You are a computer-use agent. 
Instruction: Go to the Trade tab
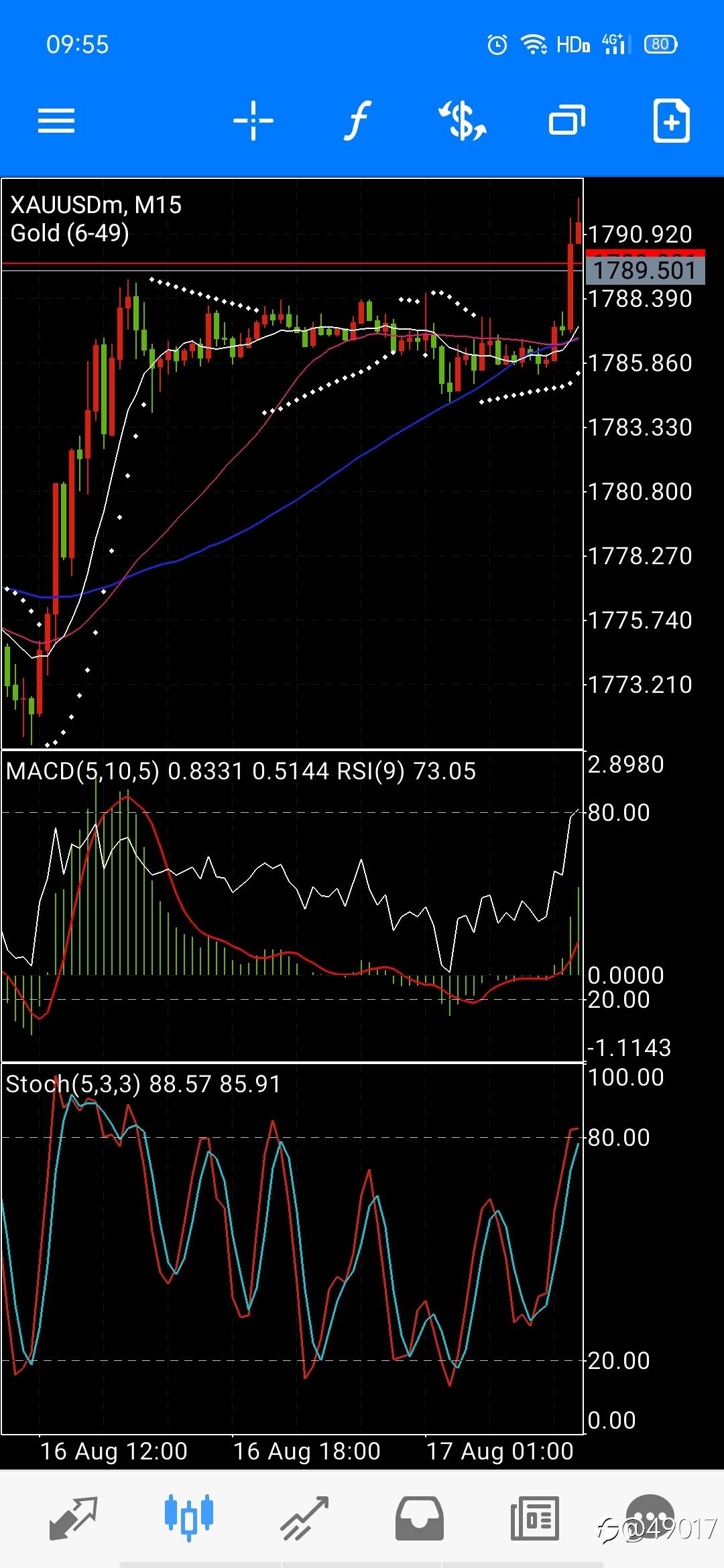click(x=304, y=1518)
